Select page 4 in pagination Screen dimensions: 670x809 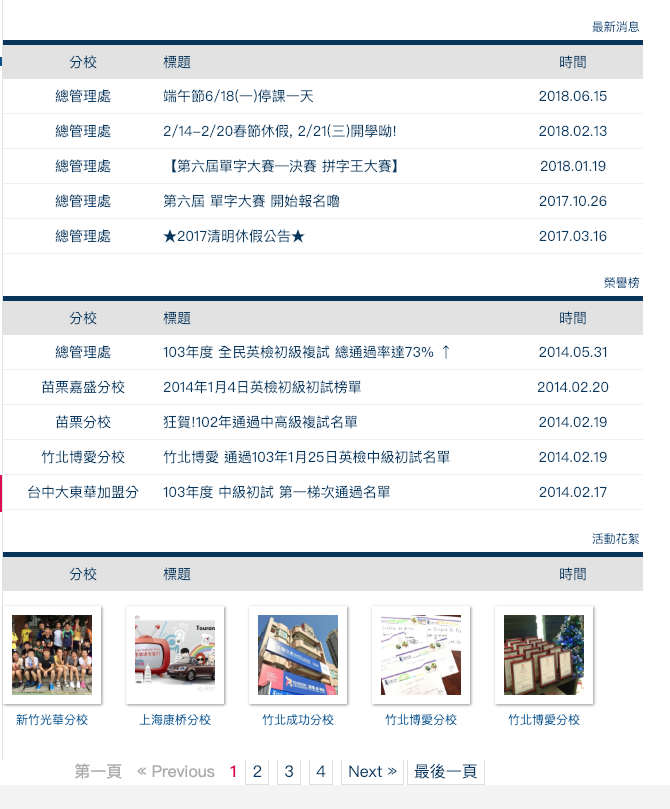click(x=320, y=771)
